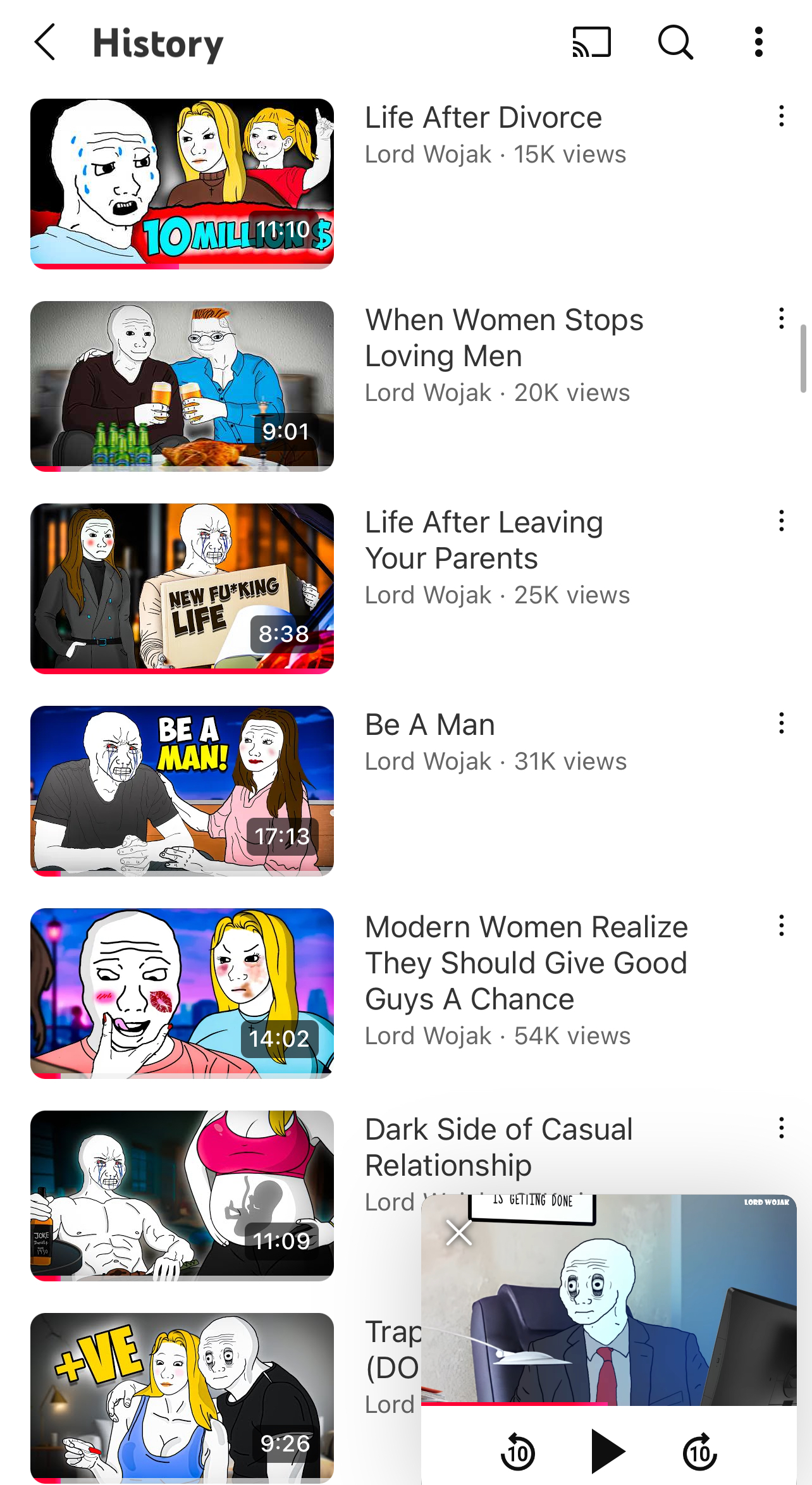
Task: Play Modern Women Realize video
Action: [x=182, y=993]
